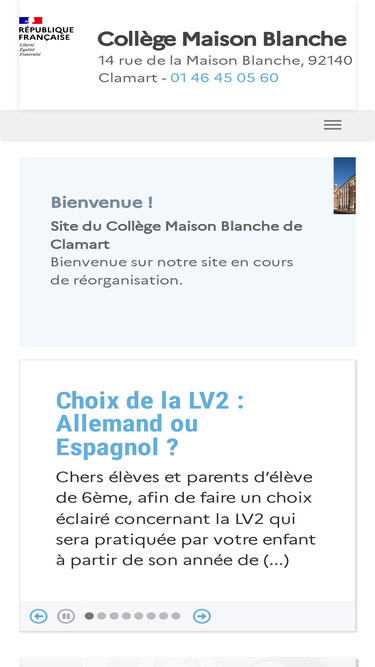Image resolution: width=375 pixels, height=667 pixels.
Task: Jump to the last slide dot
Action: coord(176,616)
